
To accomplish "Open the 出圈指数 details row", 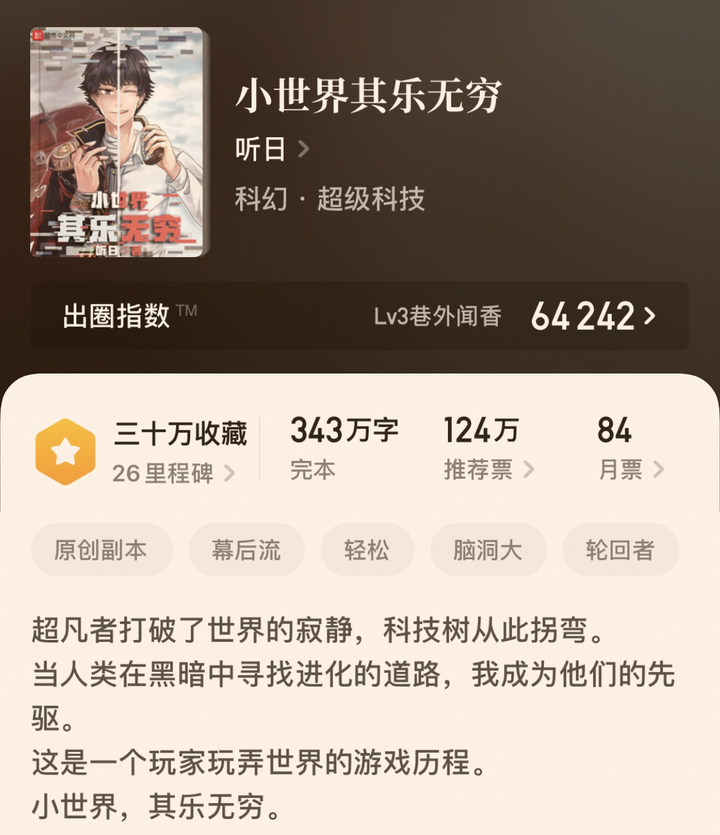I will (359, 316).
